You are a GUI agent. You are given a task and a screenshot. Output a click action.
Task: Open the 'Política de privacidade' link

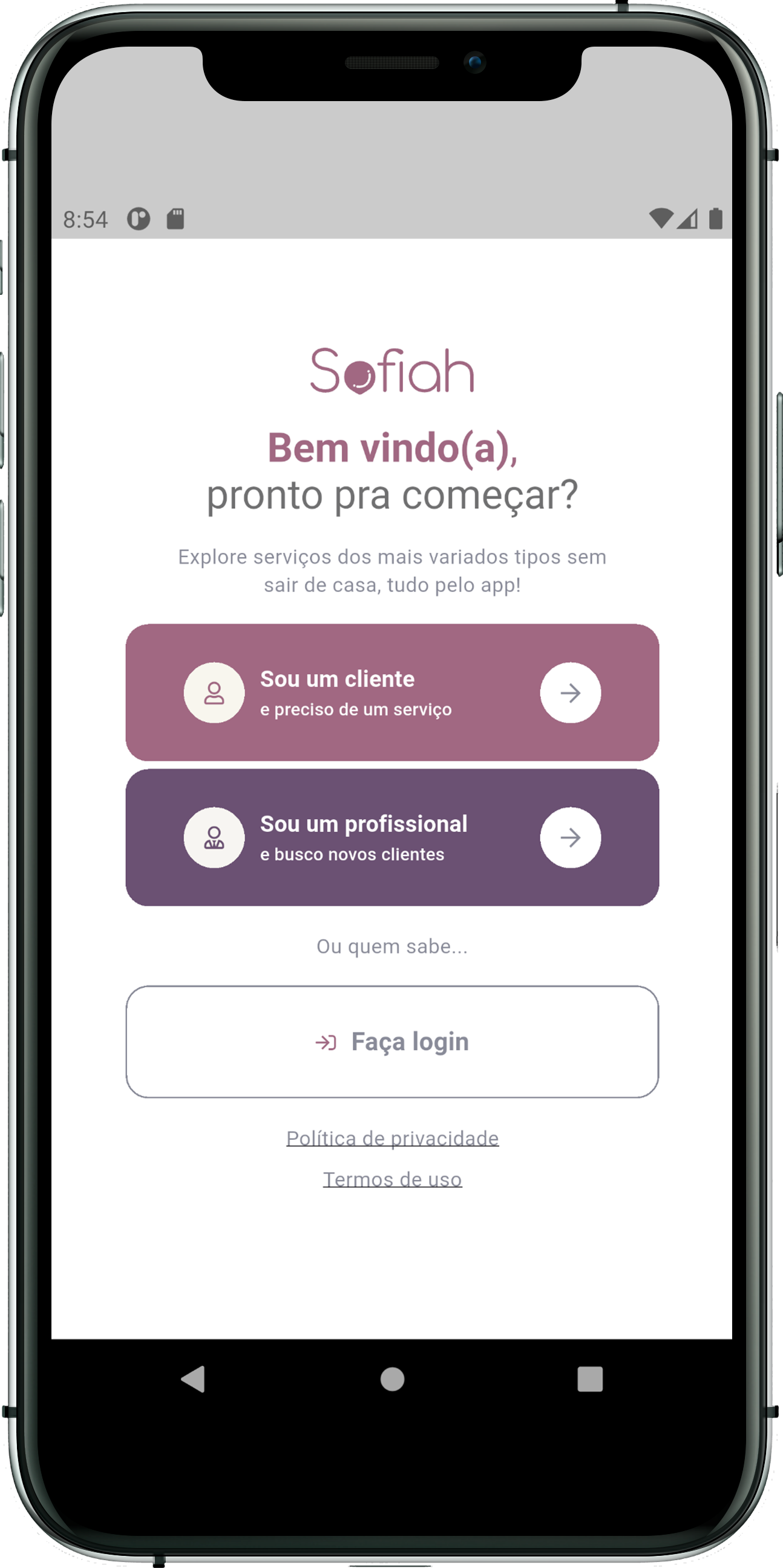pyautogui.click(x=393, y=1138)
